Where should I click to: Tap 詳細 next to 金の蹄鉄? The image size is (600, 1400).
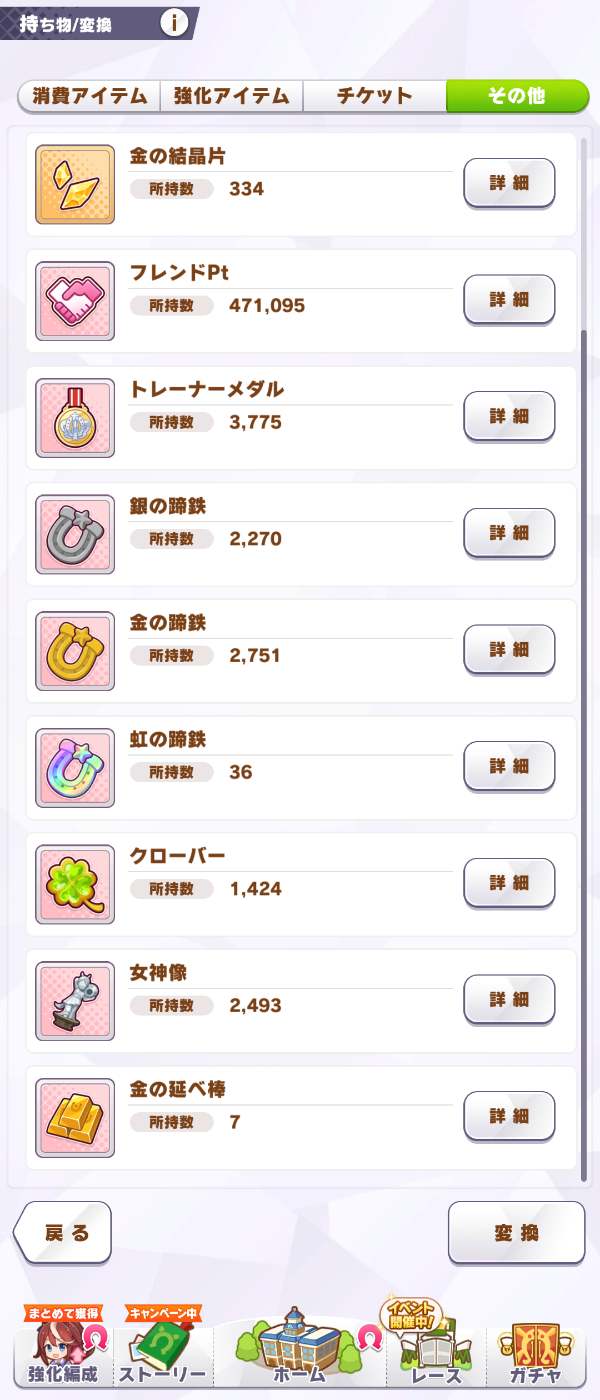click(x=509, y=650)
